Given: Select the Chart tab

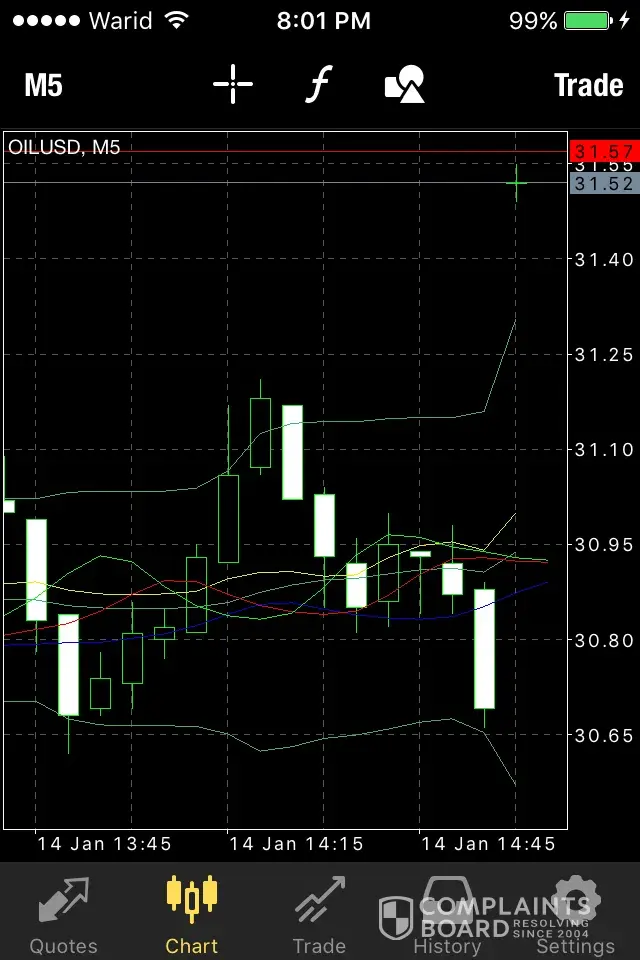Looking at the screenshot, I should pos(192,914).
